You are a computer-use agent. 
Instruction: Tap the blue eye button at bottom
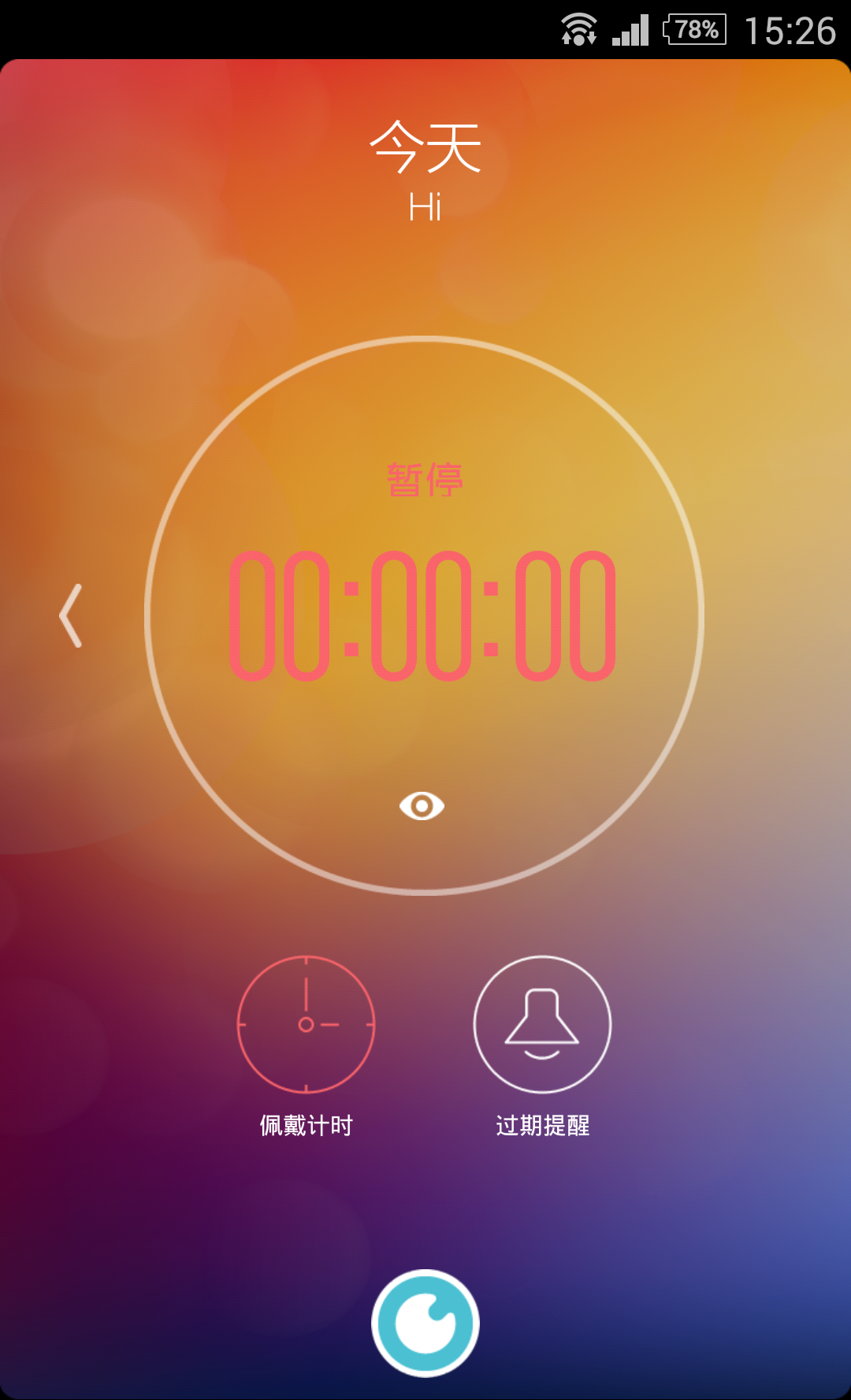pos(425,1323)
